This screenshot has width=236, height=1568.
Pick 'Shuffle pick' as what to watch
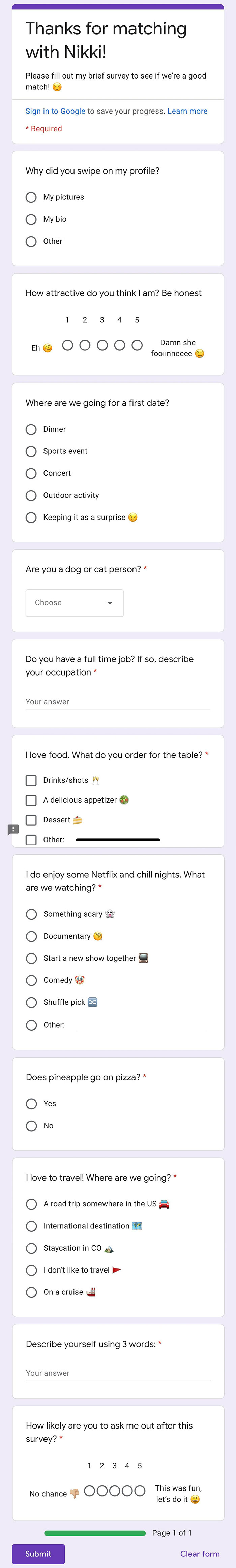pyautogui.click(x=31, y=1002)
